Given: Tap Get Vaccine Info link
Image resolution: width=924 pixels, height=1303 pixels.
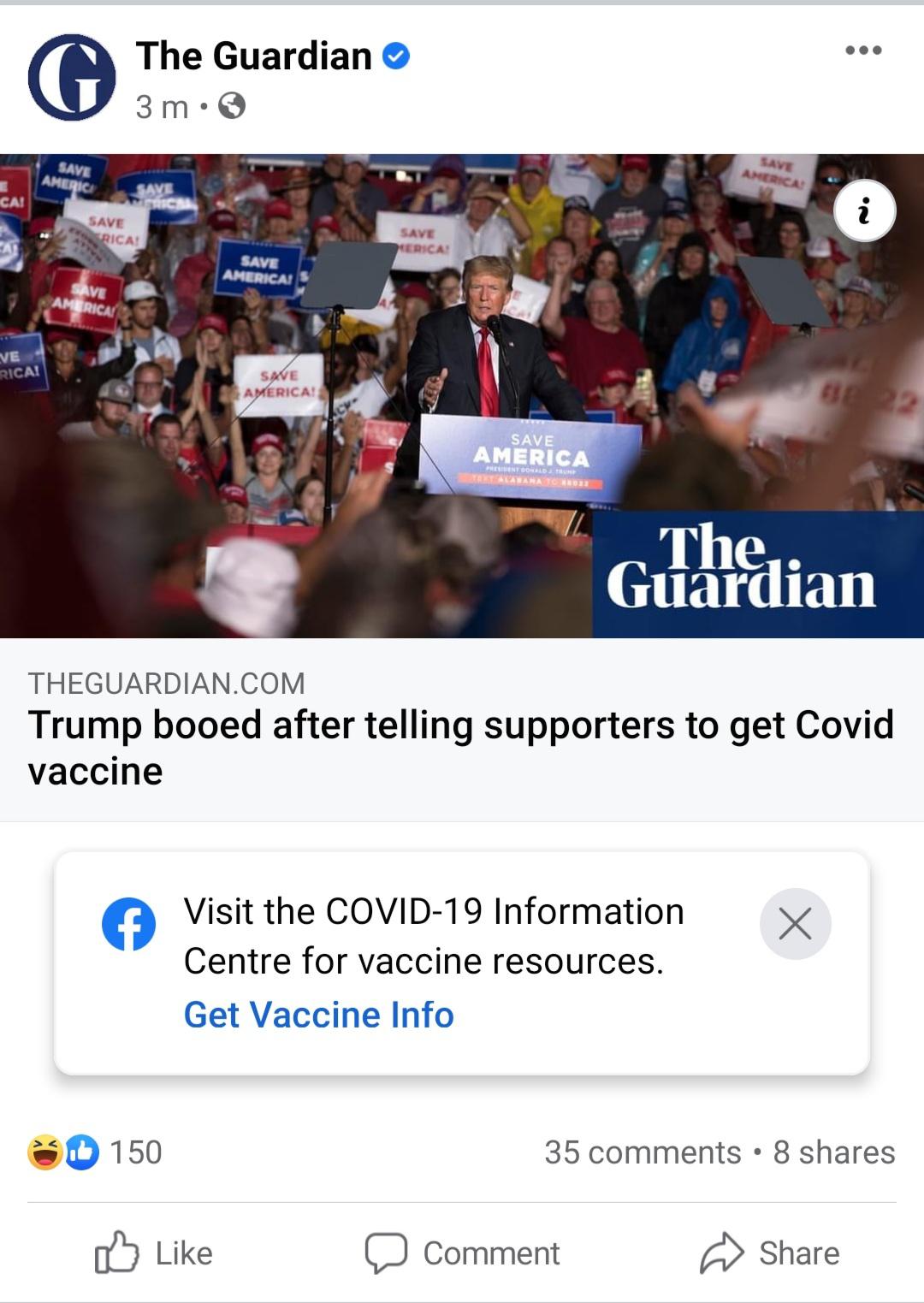Looking at the screenshot, I should (x=318, y=1016).
